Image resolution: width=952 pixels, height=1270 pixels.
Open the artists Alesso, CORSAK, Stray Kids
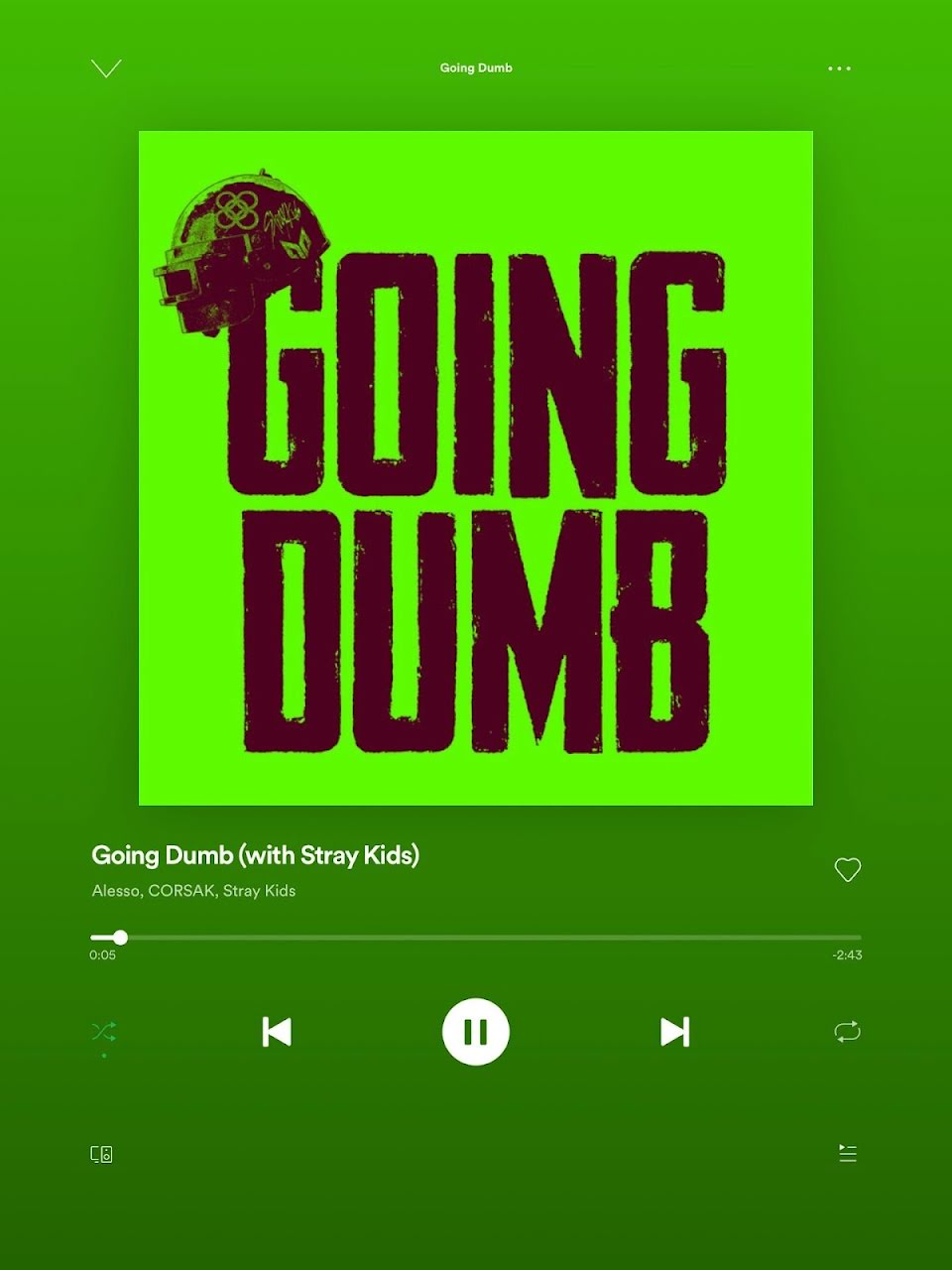click(193, 891)
